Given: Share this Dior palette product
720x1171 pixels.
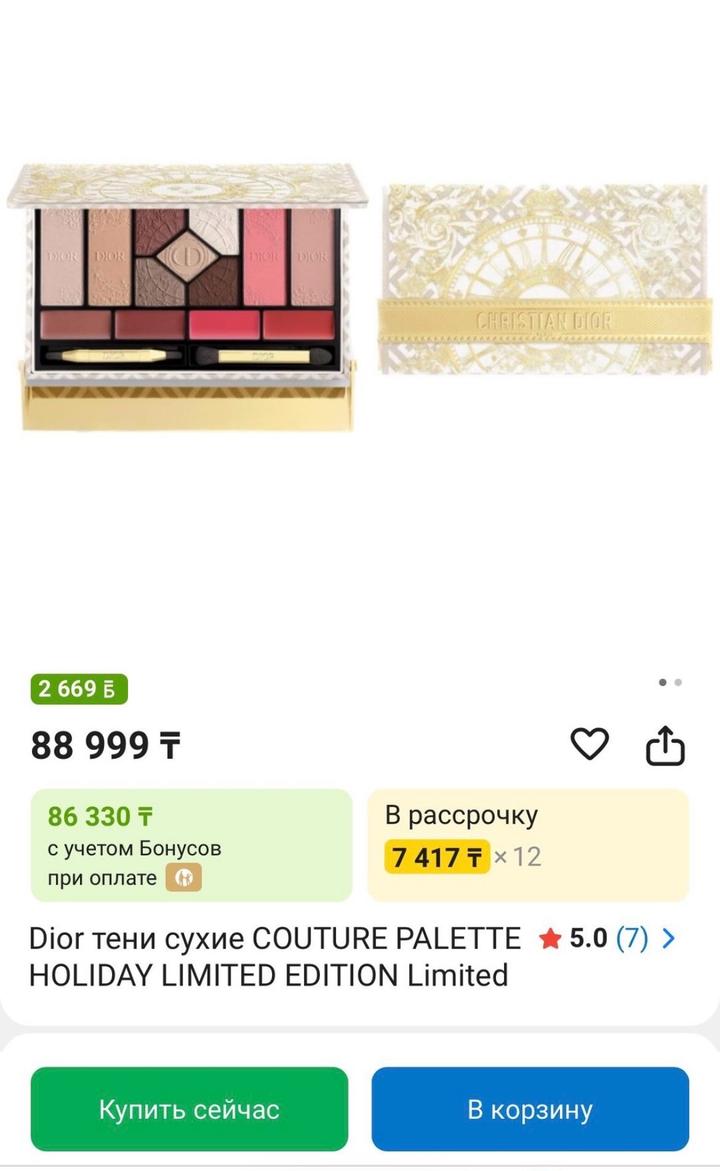Looking at the screenshot, I should (x=665, y=745).
